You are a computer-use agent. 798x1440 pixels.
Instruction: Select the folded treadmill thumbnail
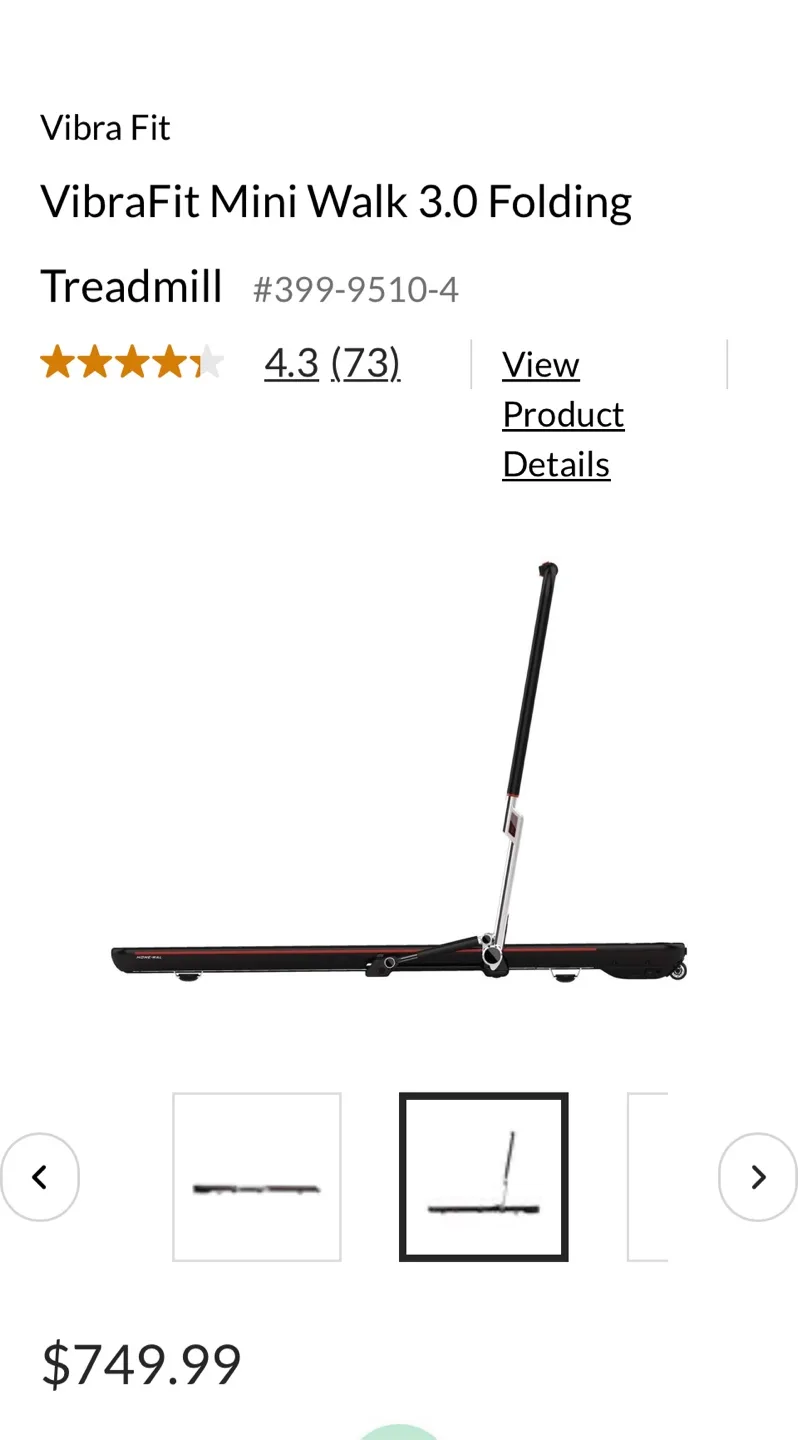256,1176
